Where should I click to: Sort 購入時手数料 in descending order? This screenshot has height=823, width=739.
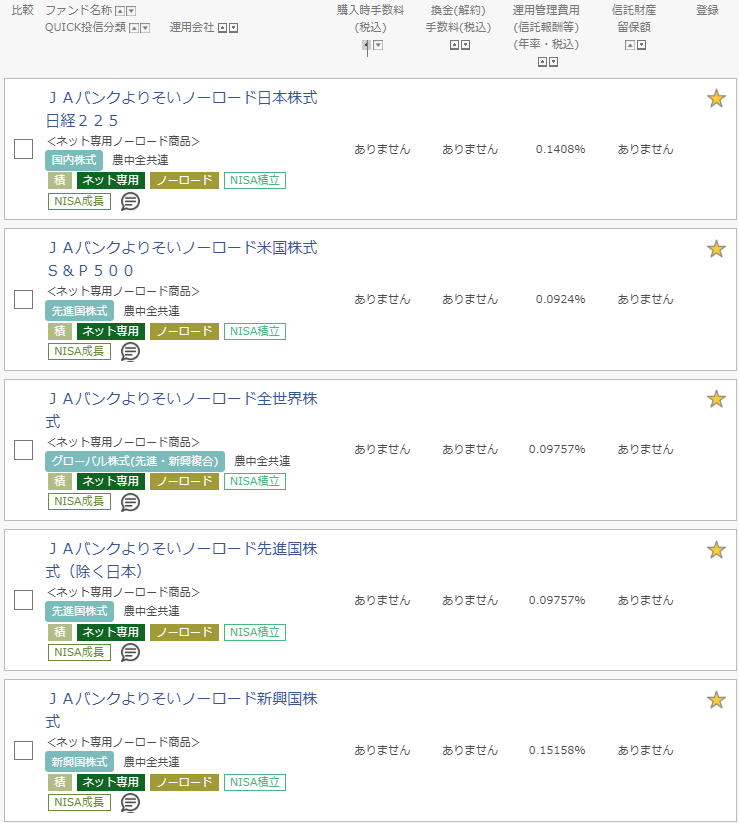[378, 45]
